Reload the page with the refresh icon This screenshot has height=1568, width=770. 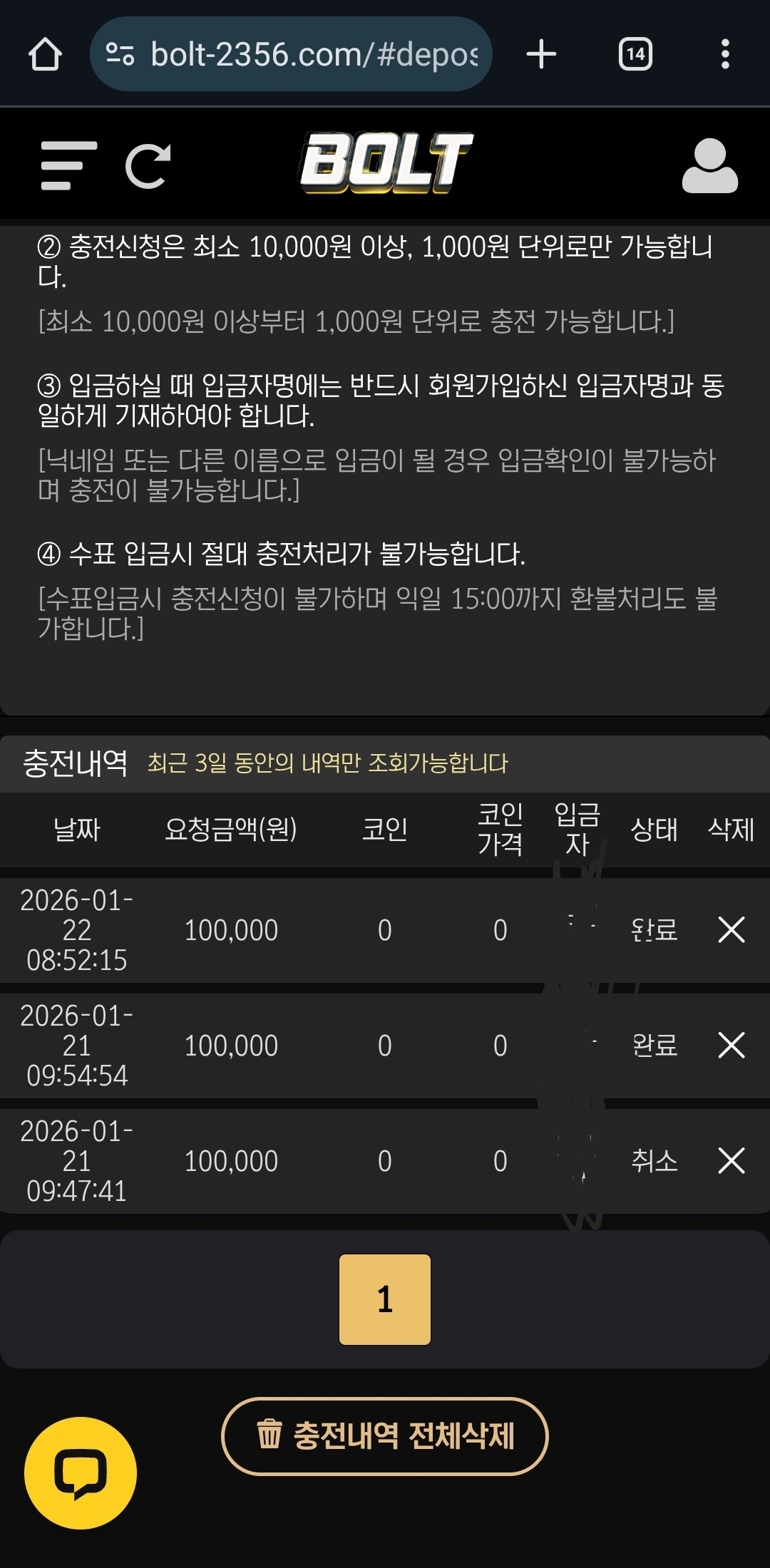coord(148,166)
